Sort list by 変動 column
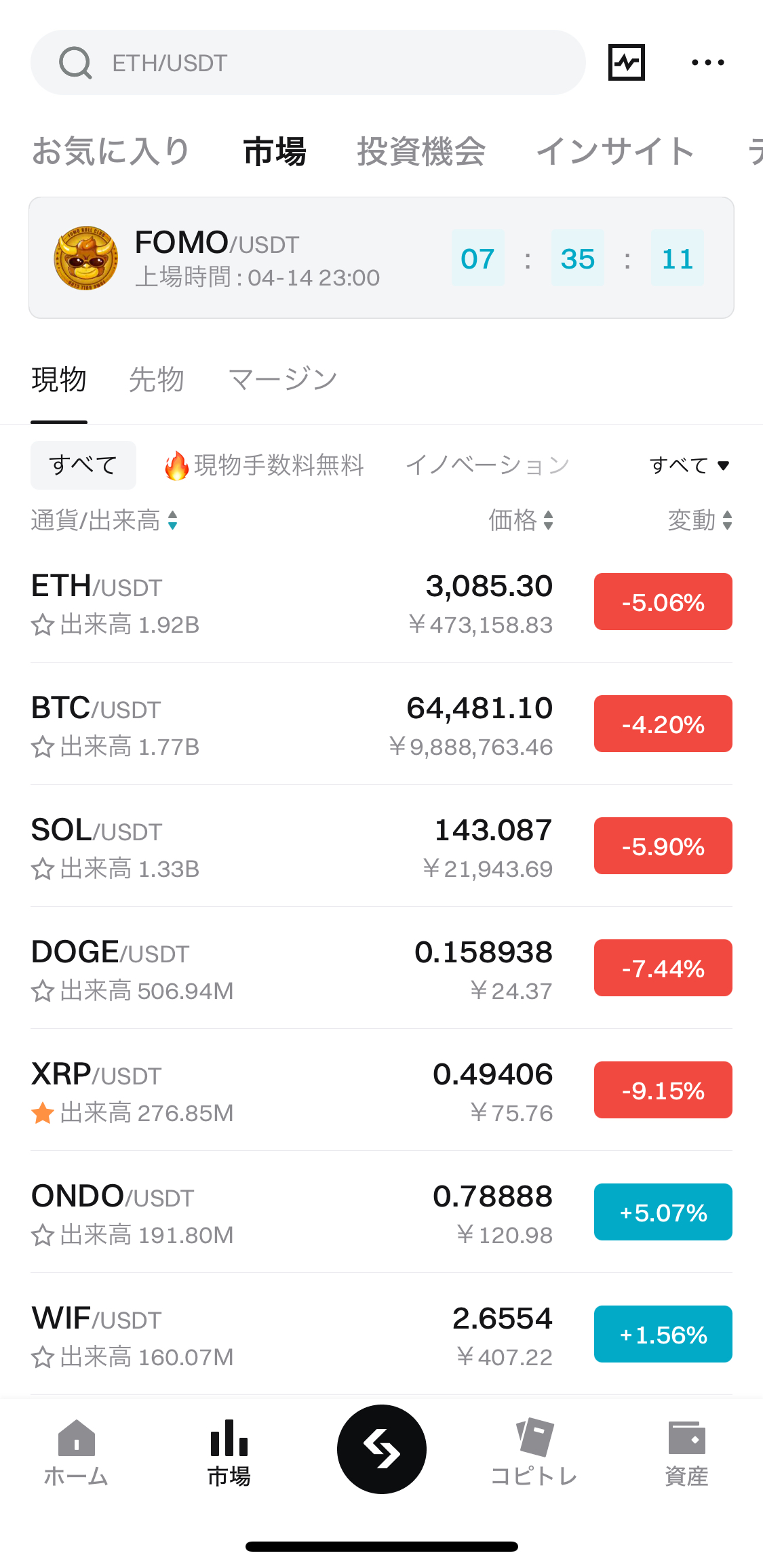The width and height of the screenshot is (763, 1568). coord(700,520)
